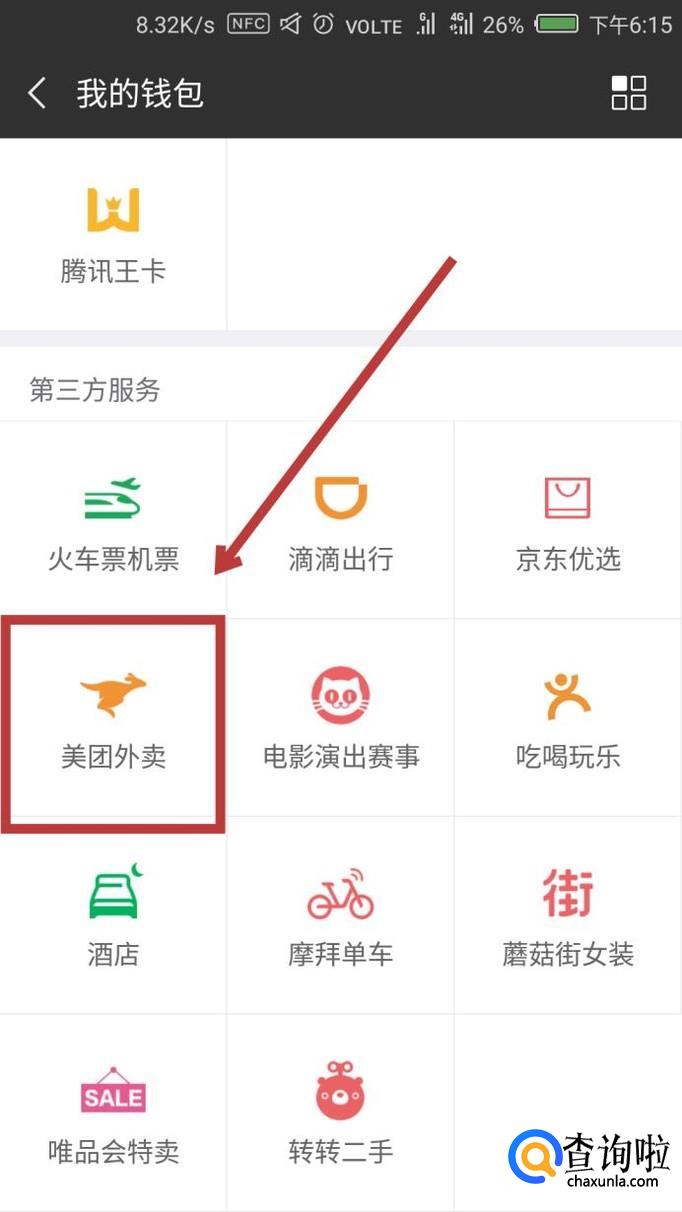Open 蘑菇街女装 store
Screen dimensions: 682x1212
[x=568, y=917]
